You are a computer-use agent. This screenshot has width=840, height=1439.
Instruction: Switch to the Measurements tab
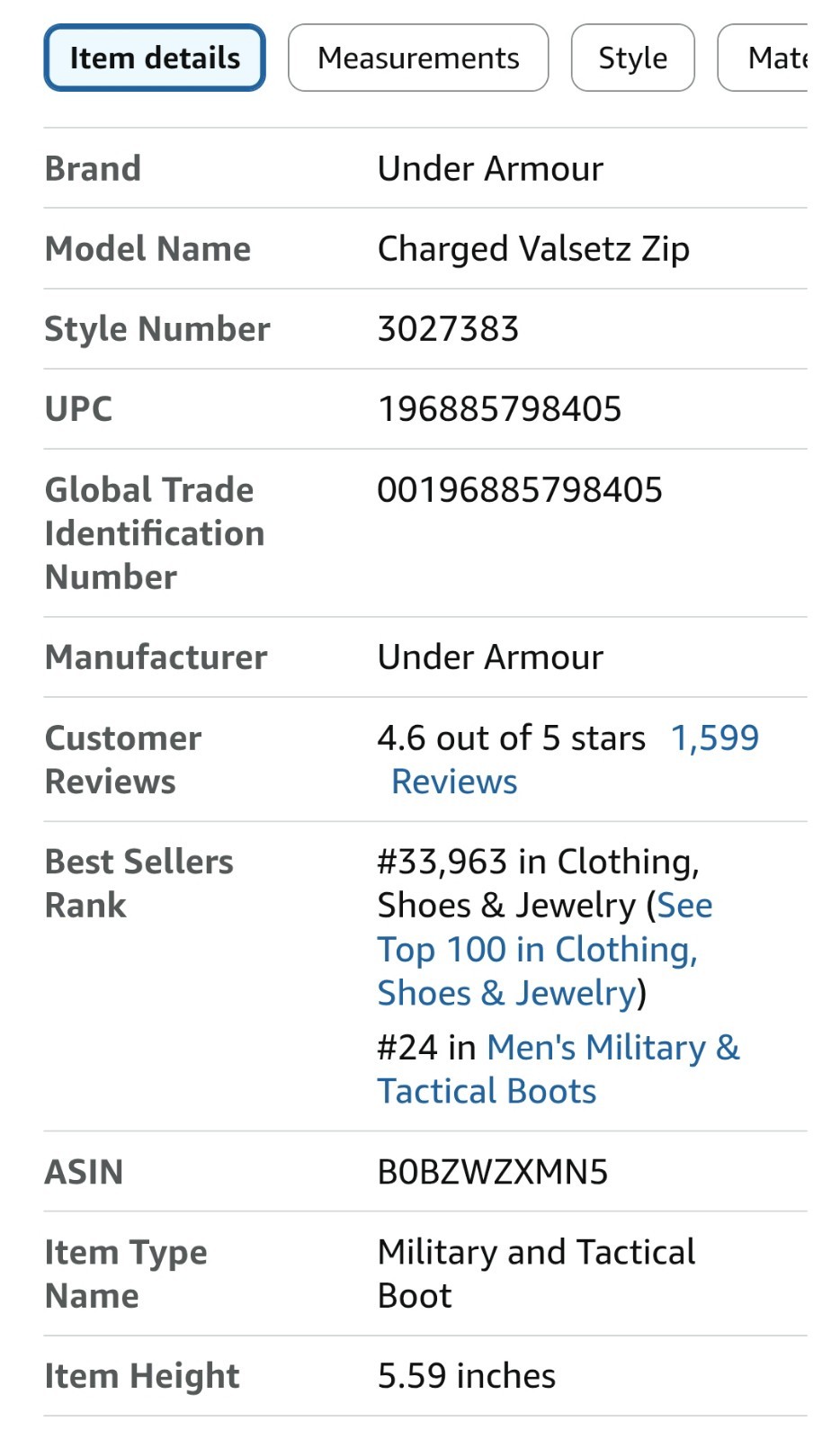418,58
